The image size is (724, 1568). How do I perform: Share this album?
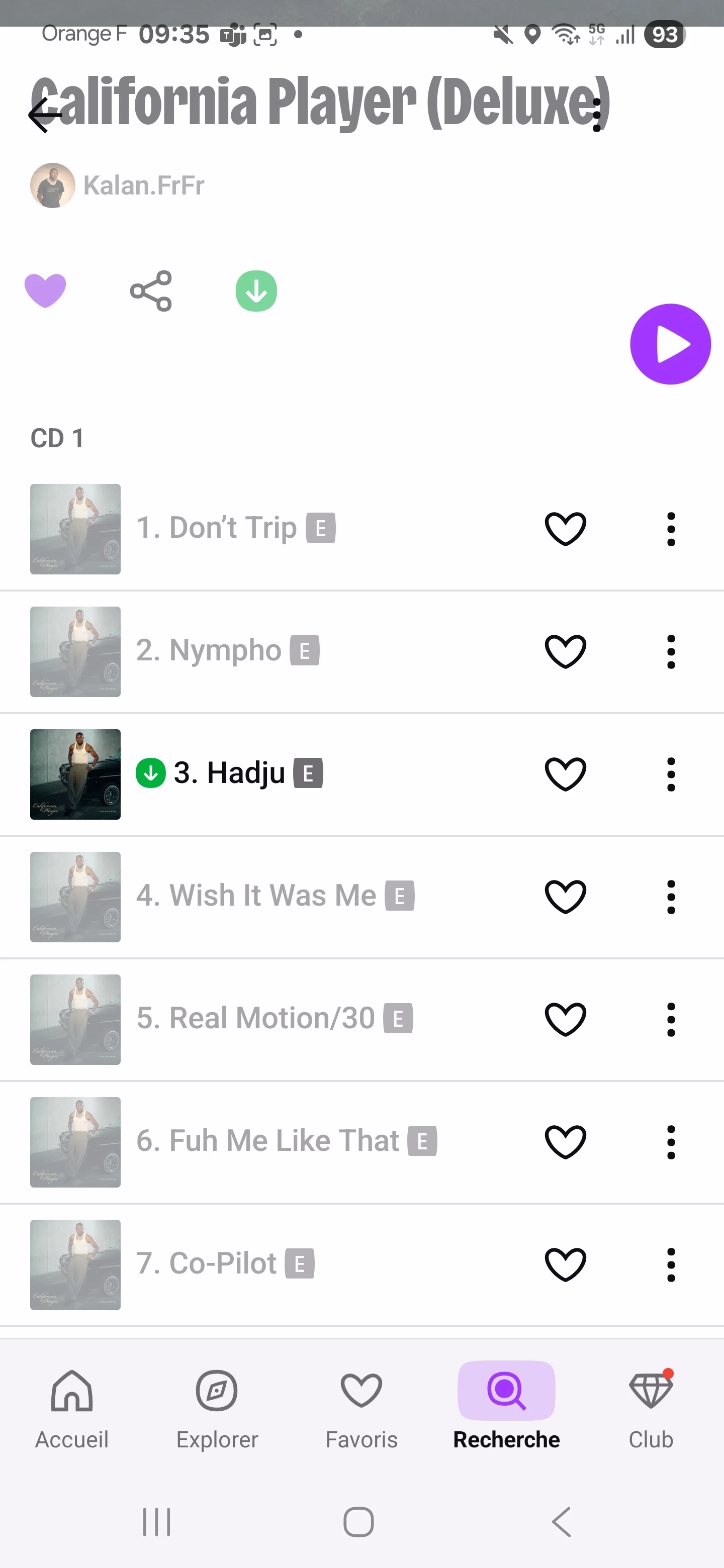(151, 291)
